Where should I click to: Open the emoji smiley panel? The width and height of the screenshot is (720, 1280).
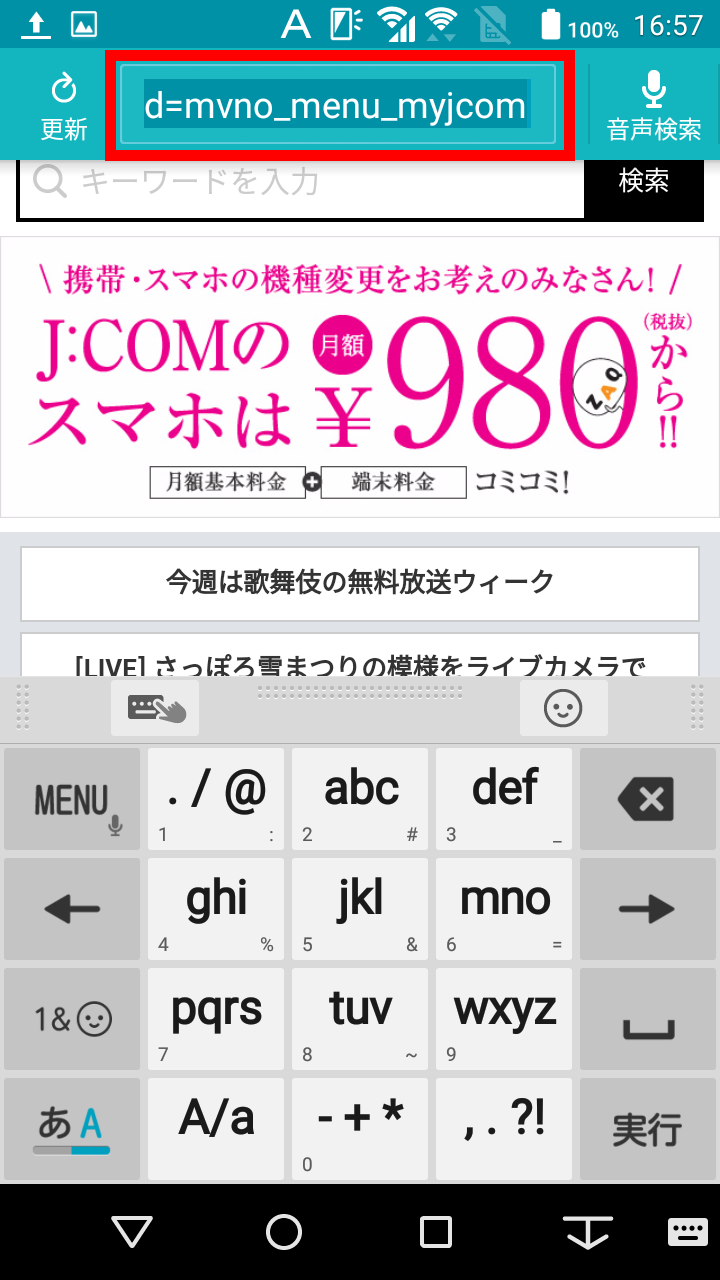(x=563, y=709)
